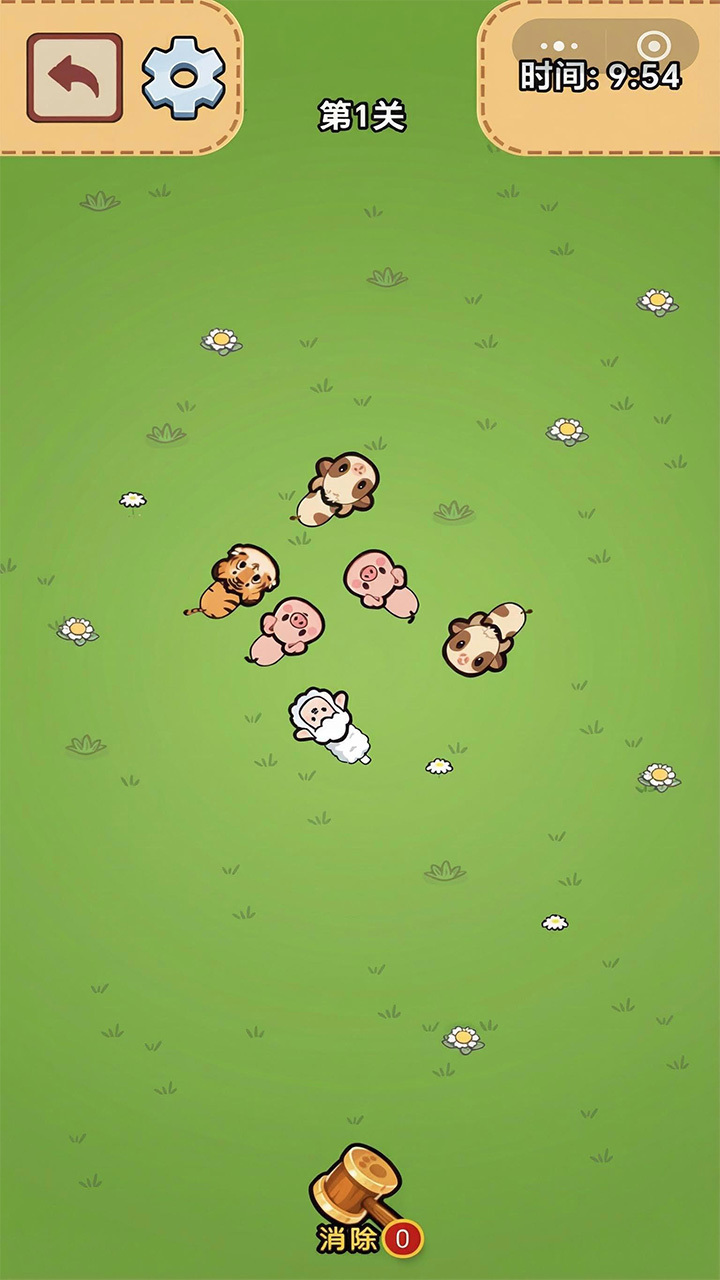Screen dimensions: 720x1280
Task: Close the mini program via circle icon
Action: click(654, 45)
